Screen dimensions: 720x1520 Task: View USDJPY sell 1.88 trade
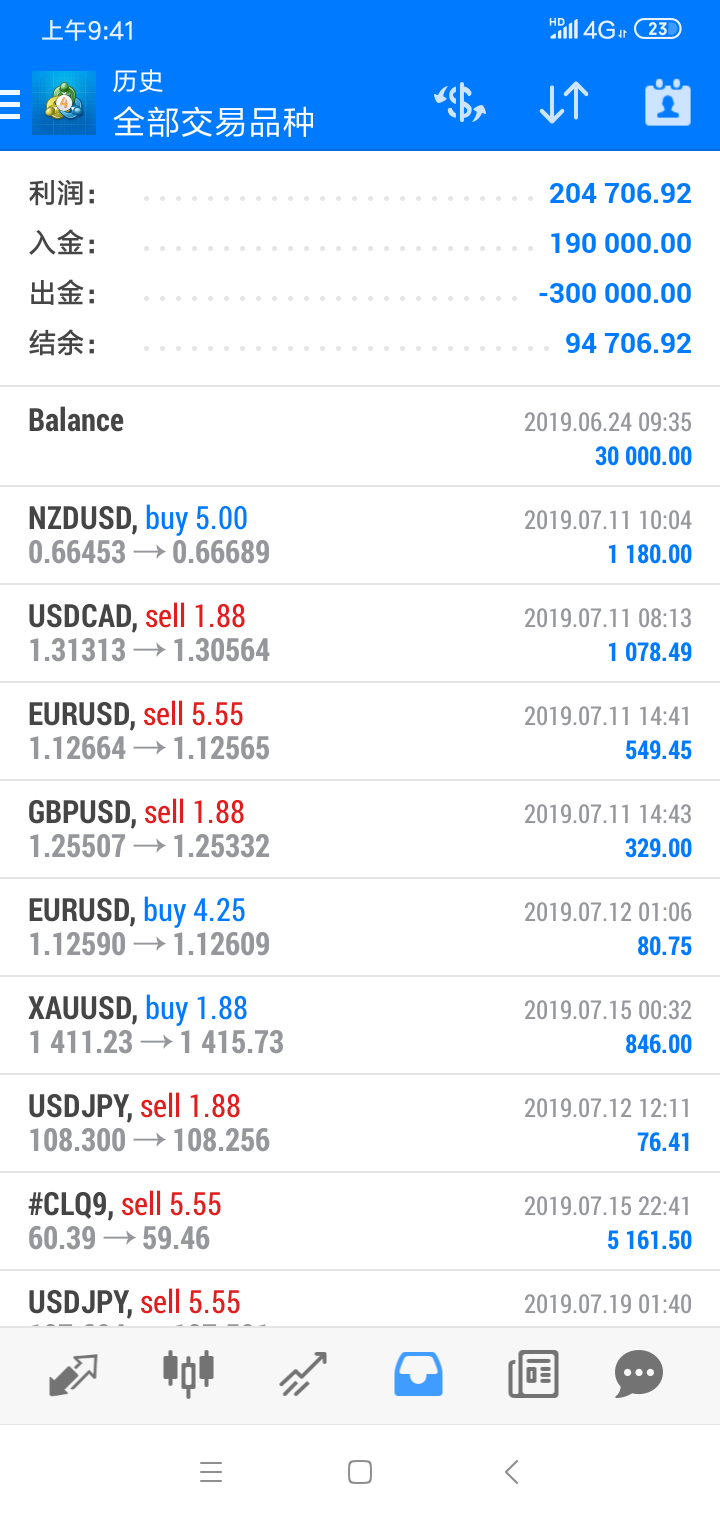360,1124
